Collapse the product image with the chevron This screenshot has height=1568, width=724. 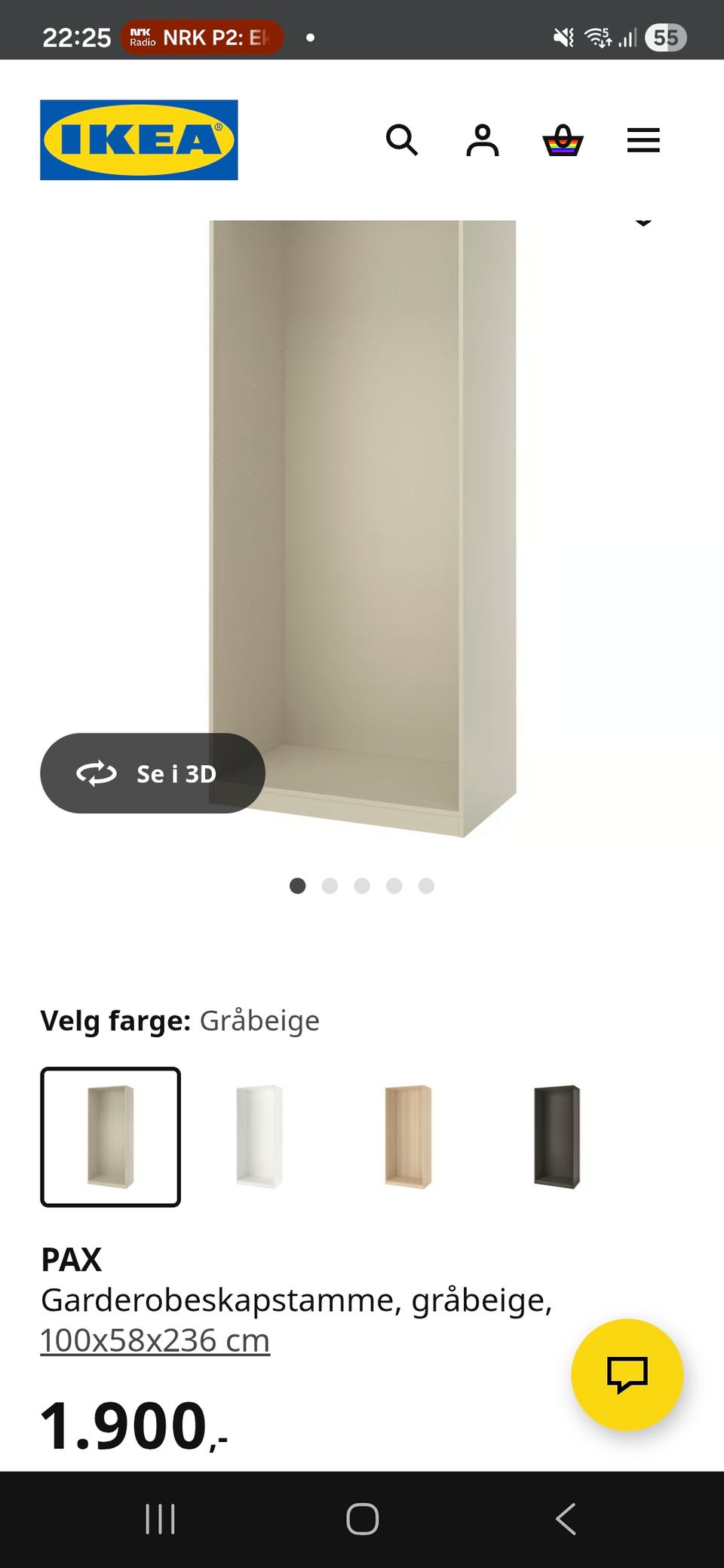click(643, 220)
